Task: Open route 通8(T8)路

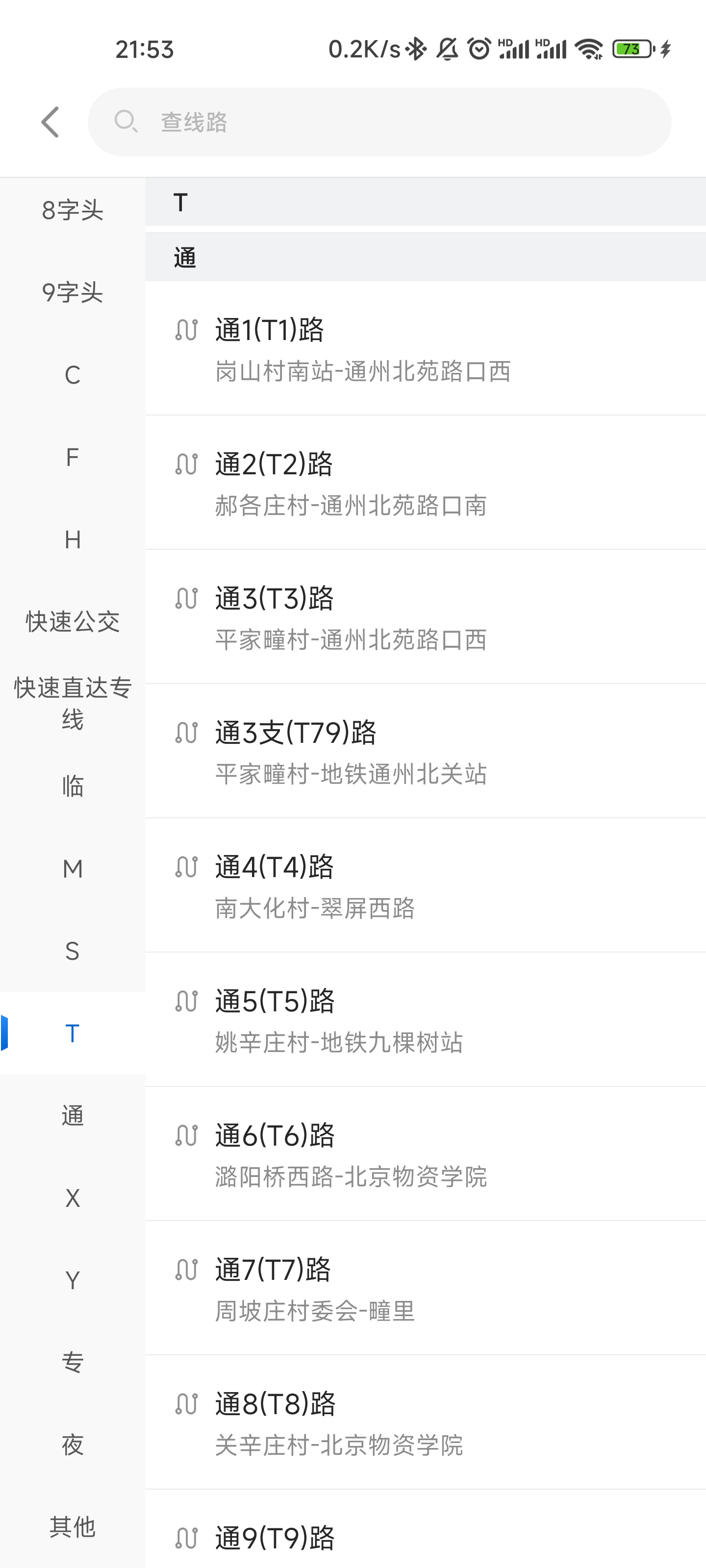Action: point(425,1422)
